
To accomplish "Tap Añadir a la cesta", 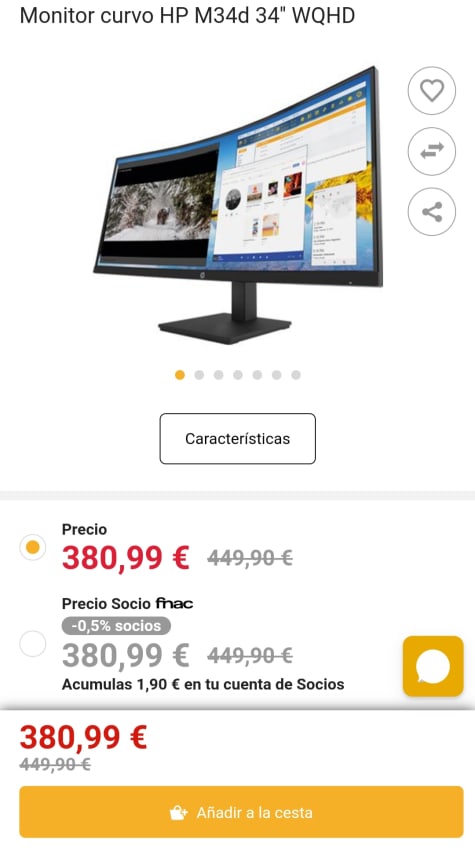I will pos(241,812).
